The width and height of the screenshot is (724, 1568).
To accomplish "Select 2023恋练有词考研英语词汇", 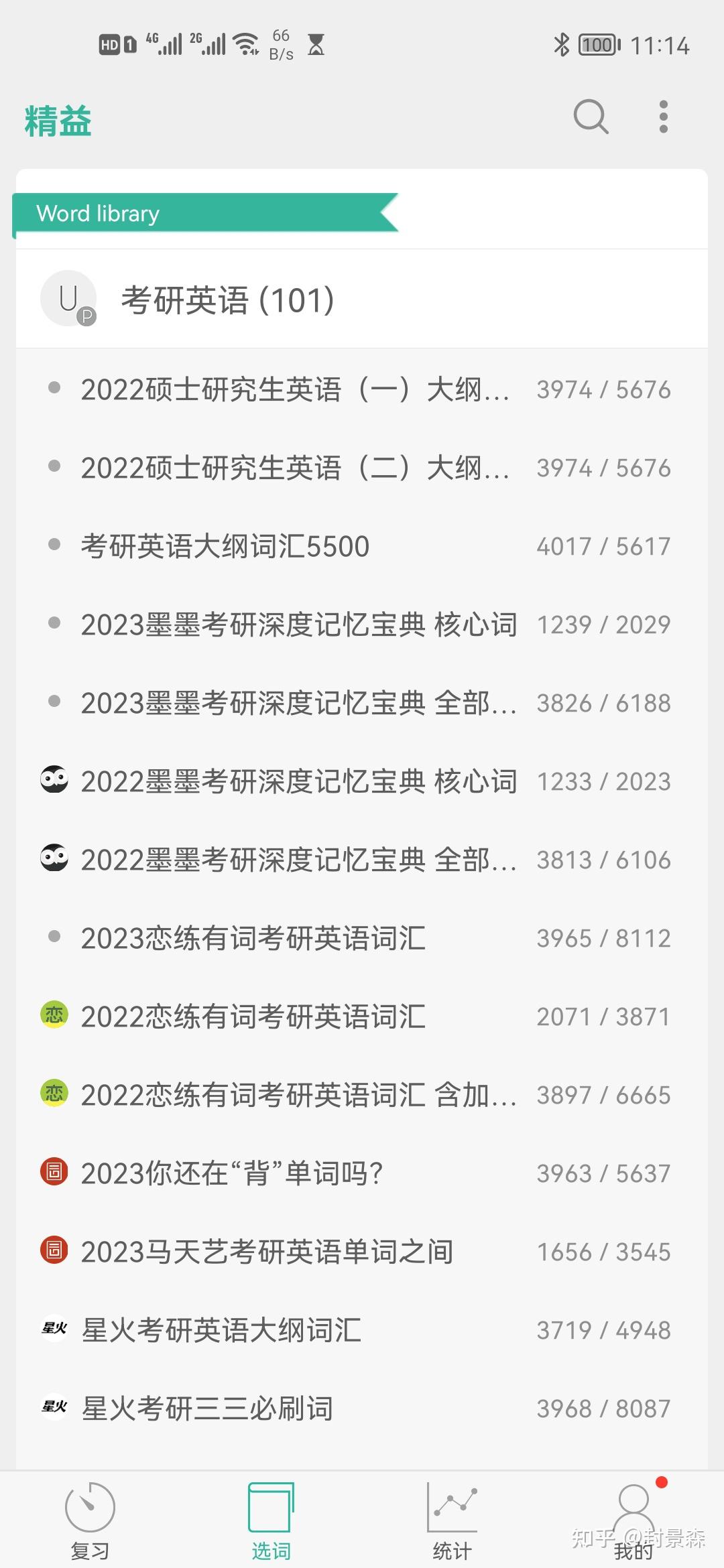I will 253,938.
